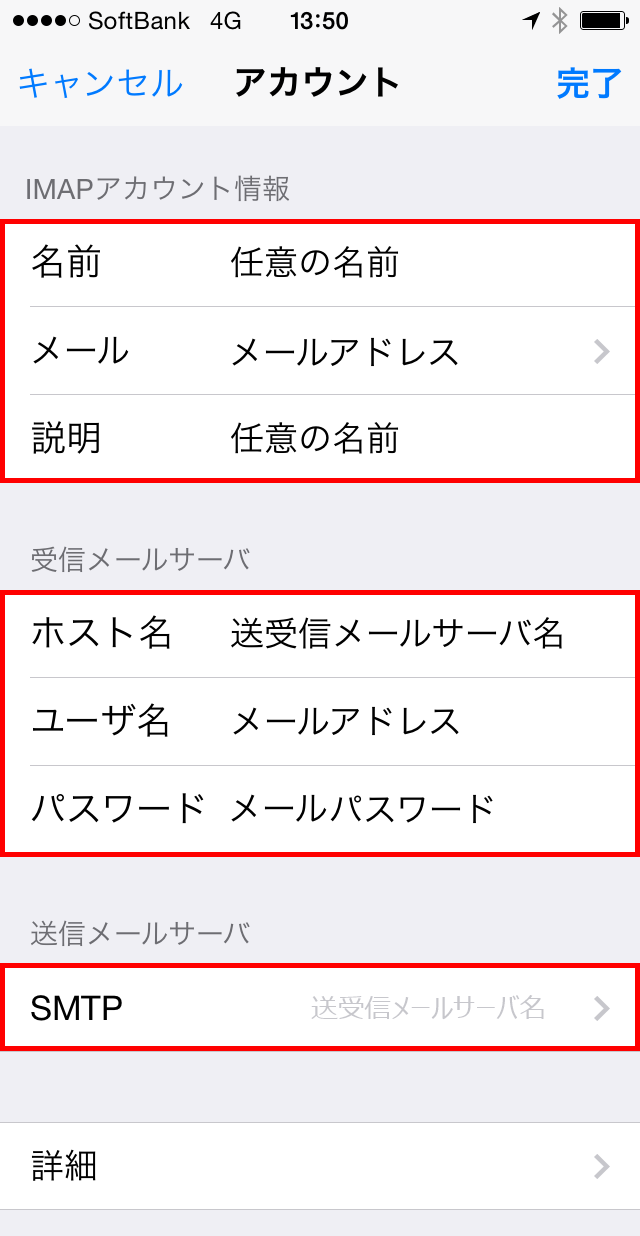Edit the パスワード field

pyautogui.click(x=320, y=808)
